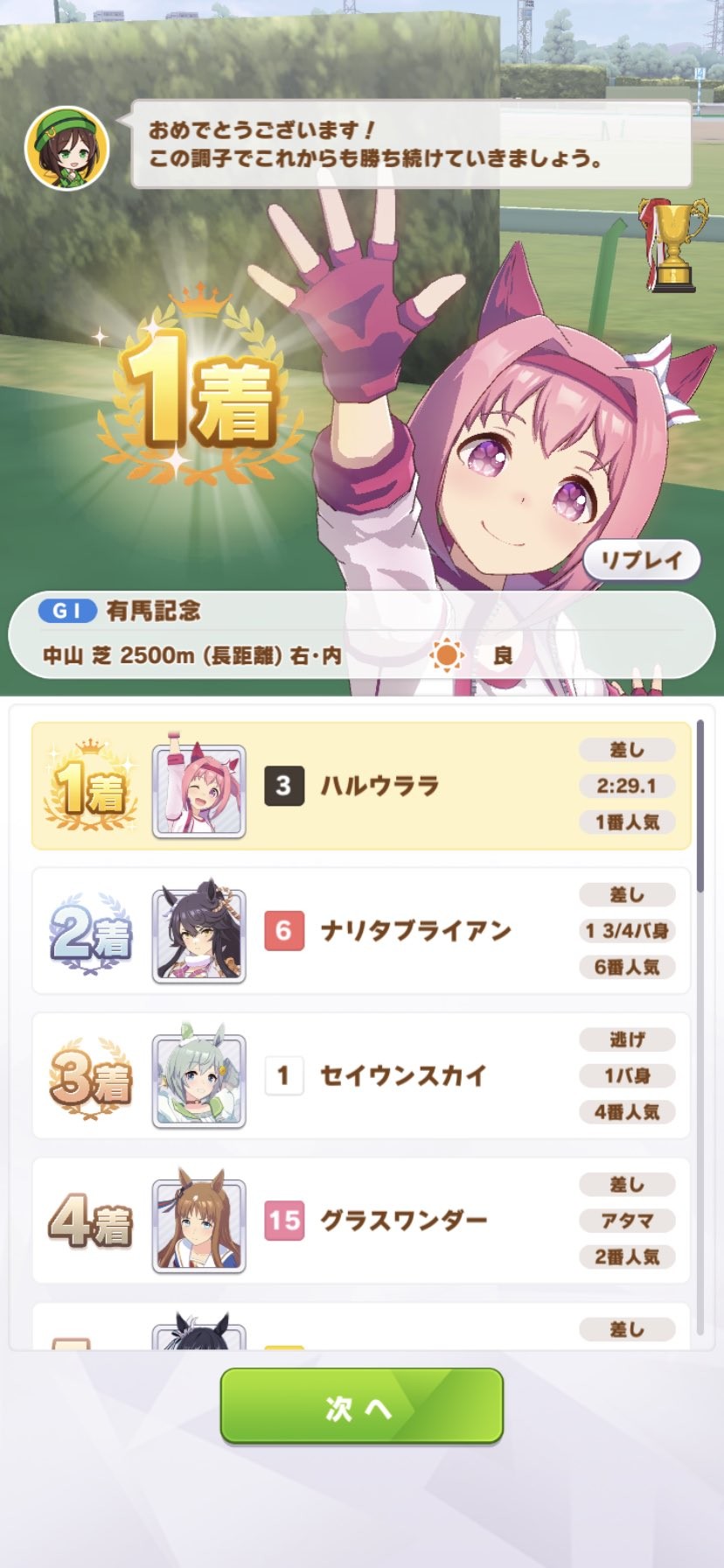Tap the リプレイ replay button

click(x=641, y=560)
